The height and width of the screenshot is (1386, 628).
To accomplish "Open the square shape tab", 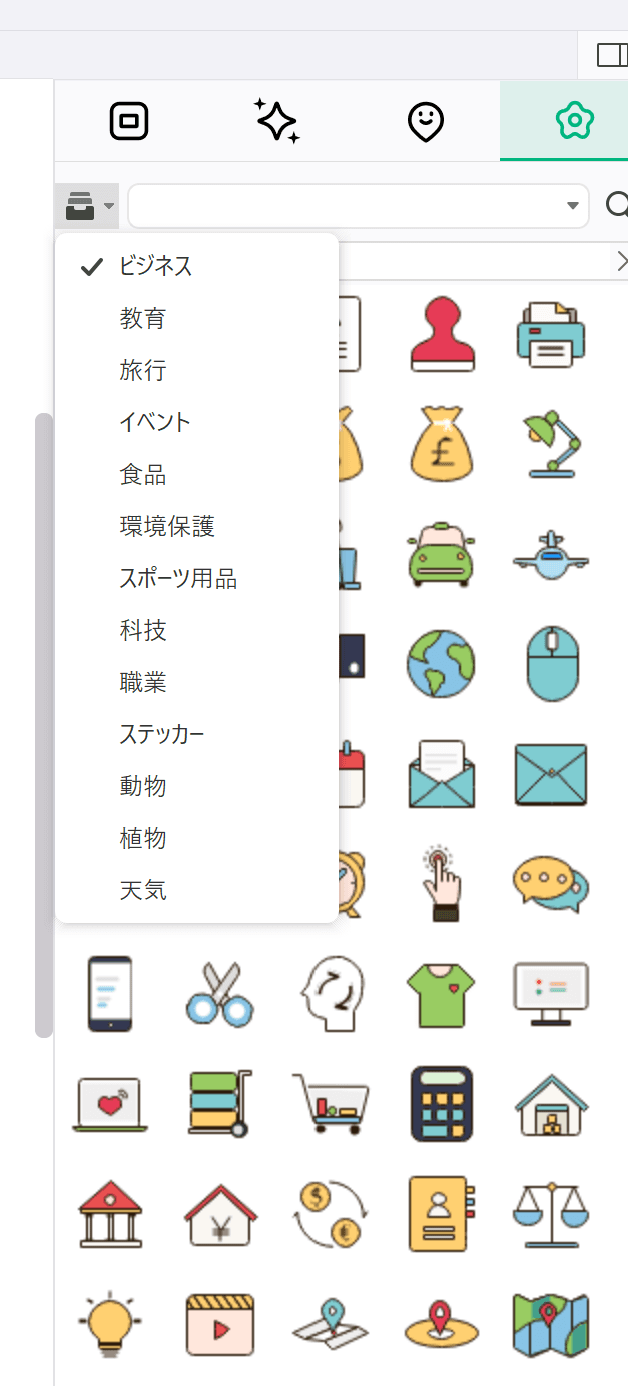I will [x=129, y=122].
